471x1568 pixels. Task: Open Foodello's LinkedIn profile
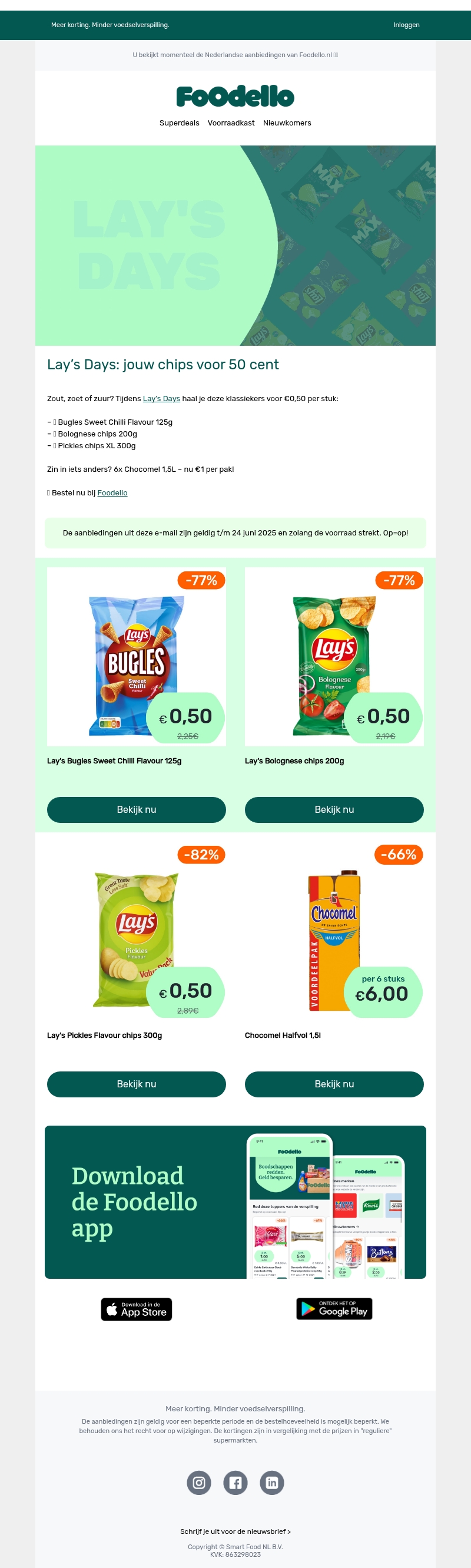point(272,1482)
